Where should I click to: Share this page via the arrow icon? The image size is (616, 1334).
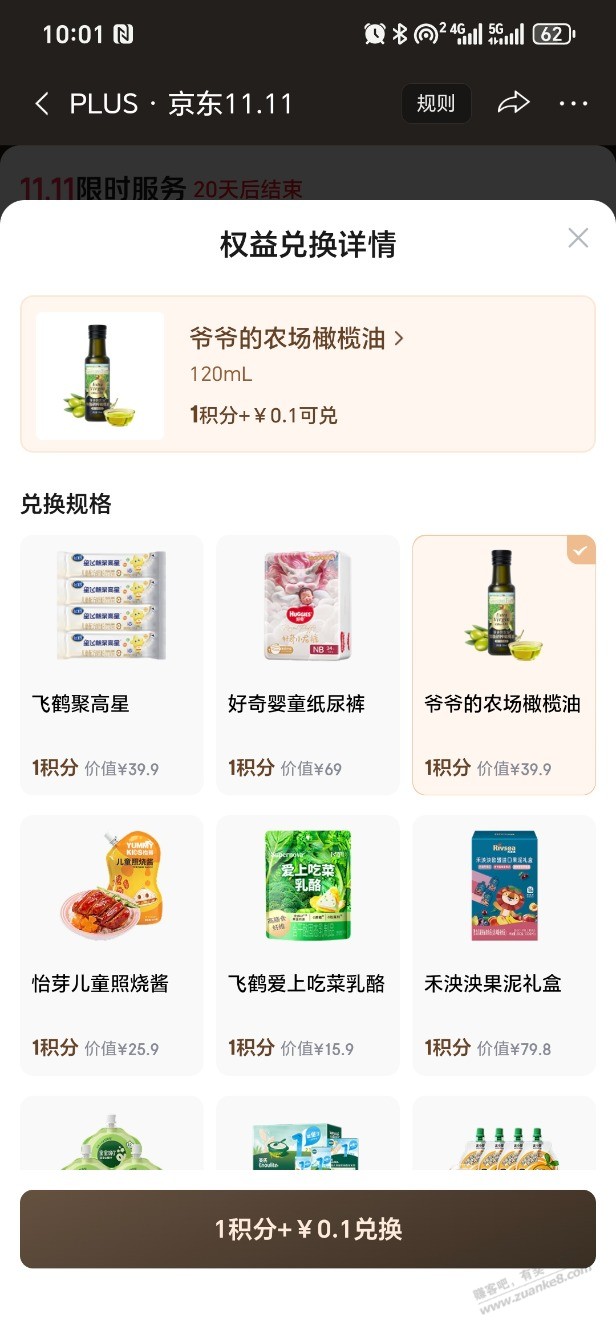[513, 104]
